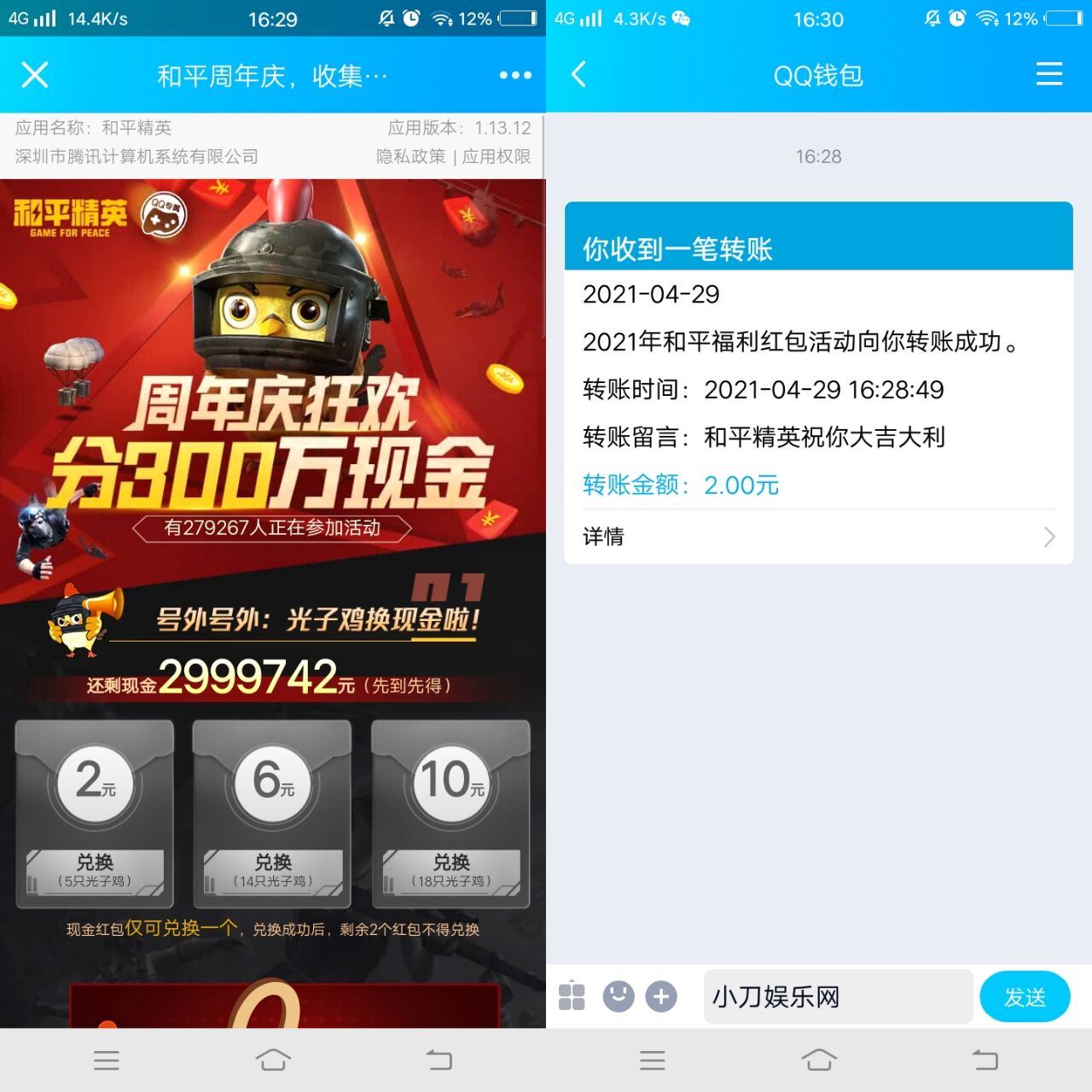Open the three-dot overflow menu
1092x1092 pixels.
tap(515, 75)
